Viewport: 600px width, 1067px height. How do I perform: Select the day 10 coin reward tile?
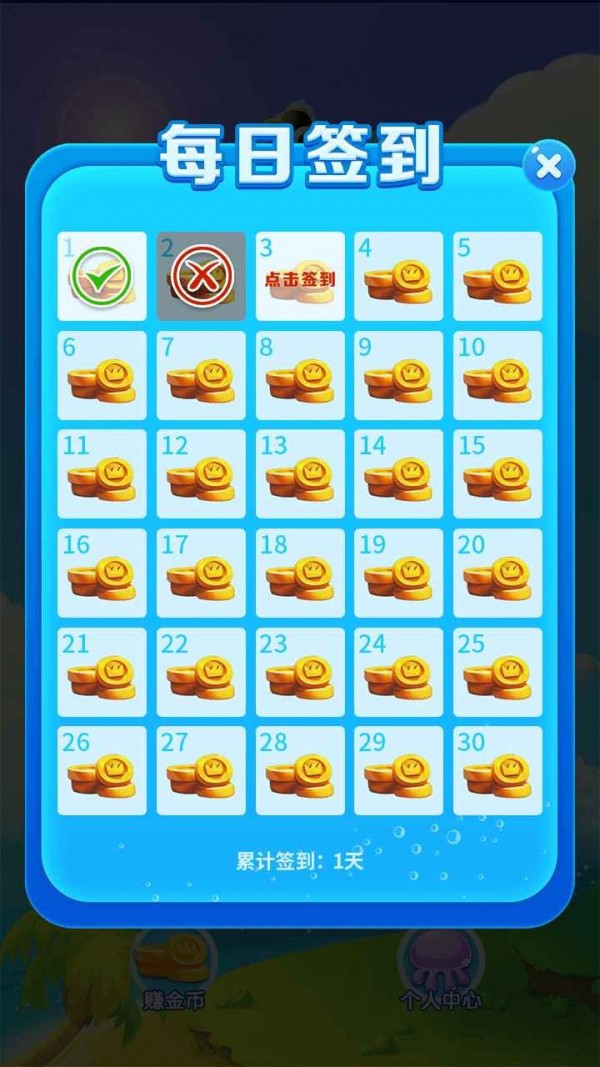(x=497, y=376)
